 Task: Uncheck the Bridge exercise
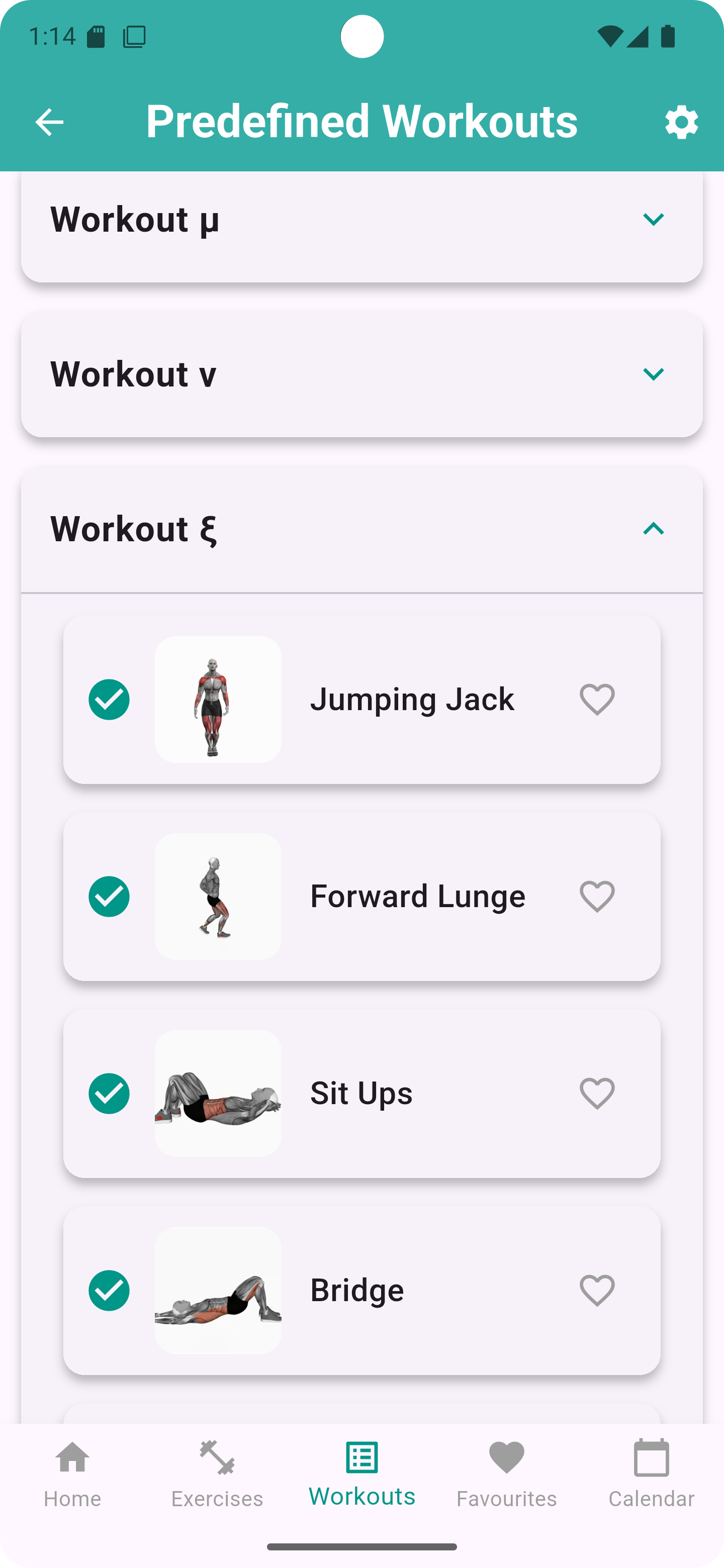pyautogui.click(x=109, y=1291)
